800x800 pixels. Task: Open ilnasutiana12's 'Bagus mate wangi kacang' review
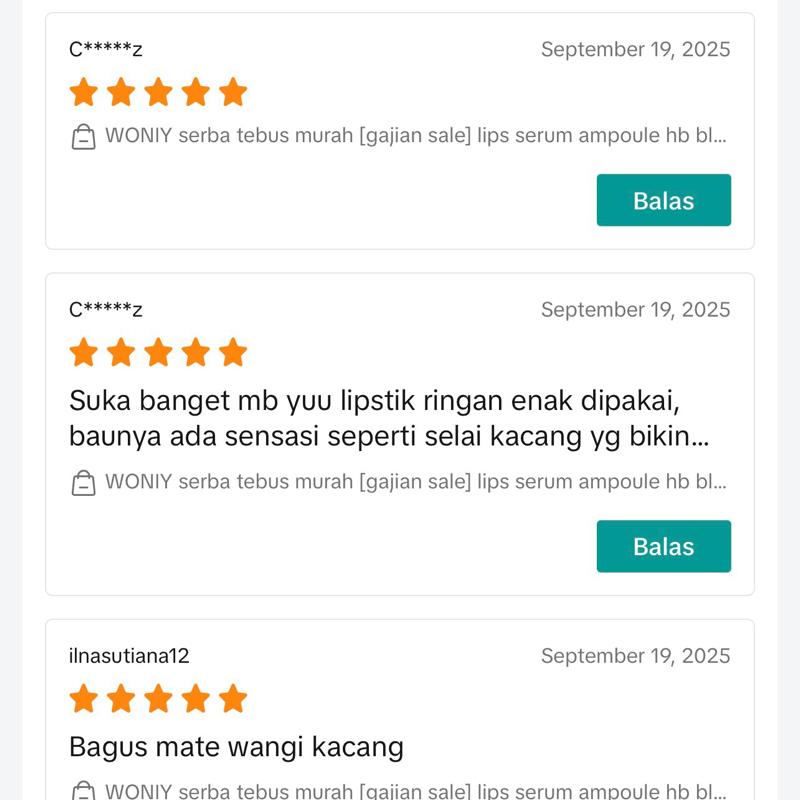coord(236,746)
